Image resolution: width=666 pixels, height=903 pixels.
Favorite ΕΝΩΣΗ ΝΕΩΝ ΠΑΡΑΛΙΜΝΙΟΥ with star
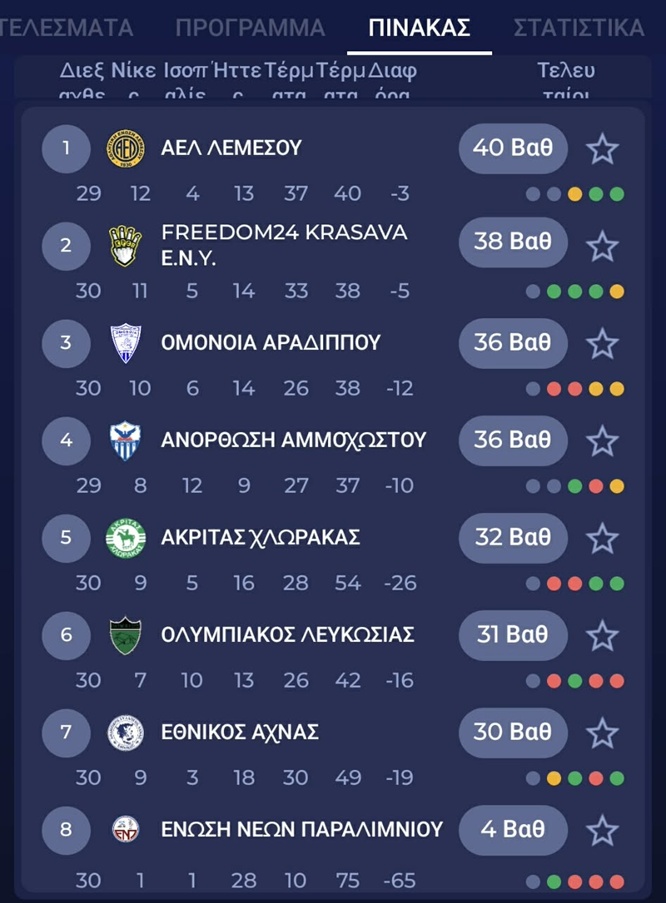coord(602,830)
